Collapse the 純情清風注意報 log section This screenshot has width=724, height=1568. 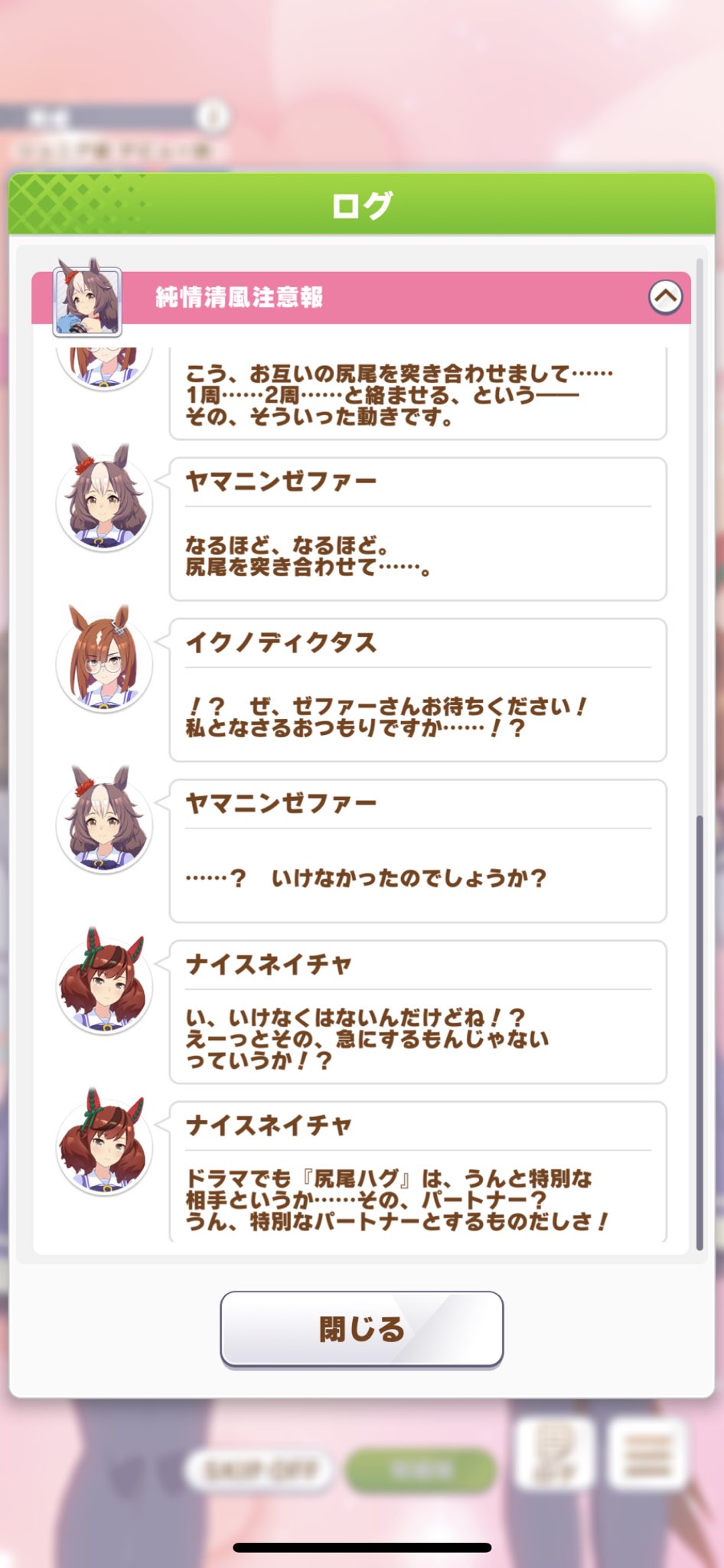tap(665, 297)
